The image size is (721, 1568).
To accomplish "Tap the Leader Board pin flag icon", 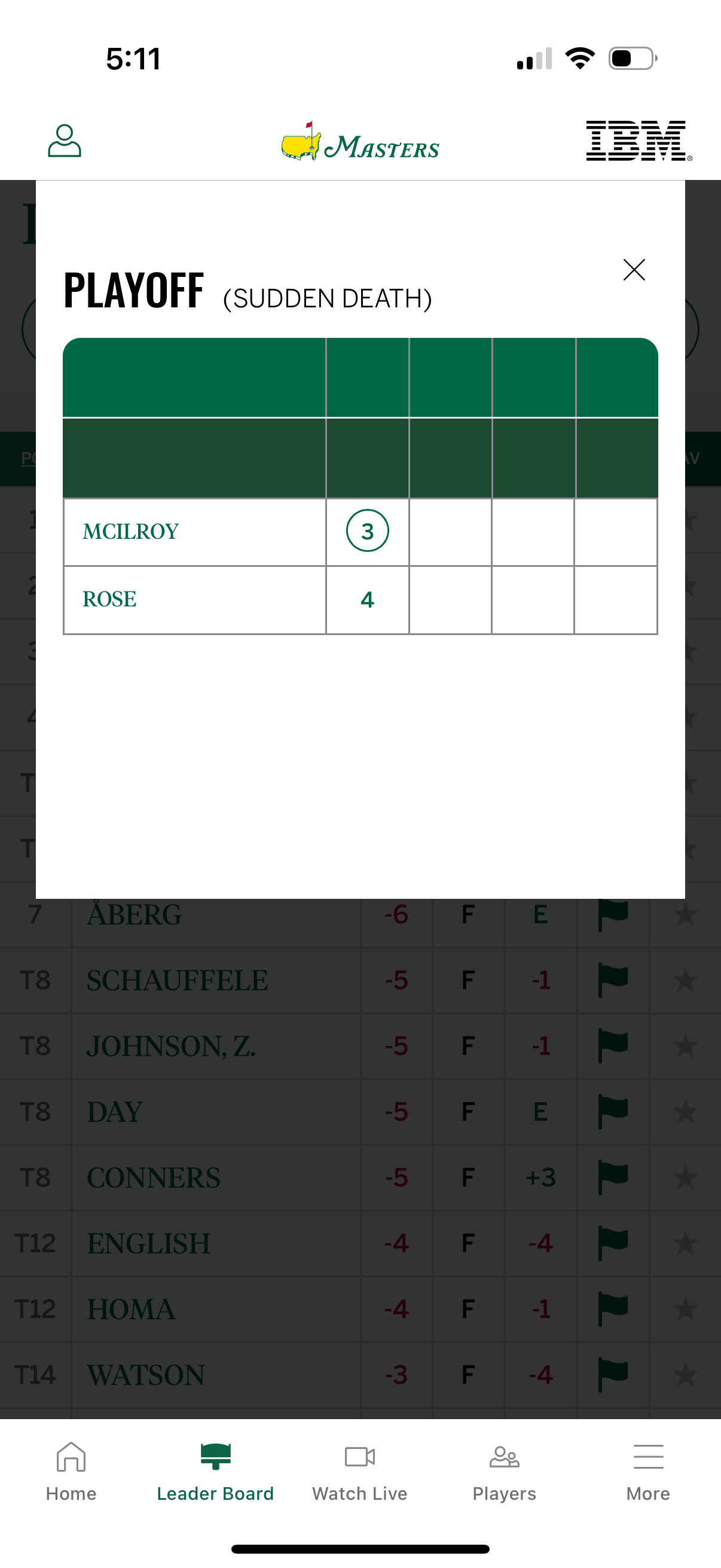I will click(215, 1455).
